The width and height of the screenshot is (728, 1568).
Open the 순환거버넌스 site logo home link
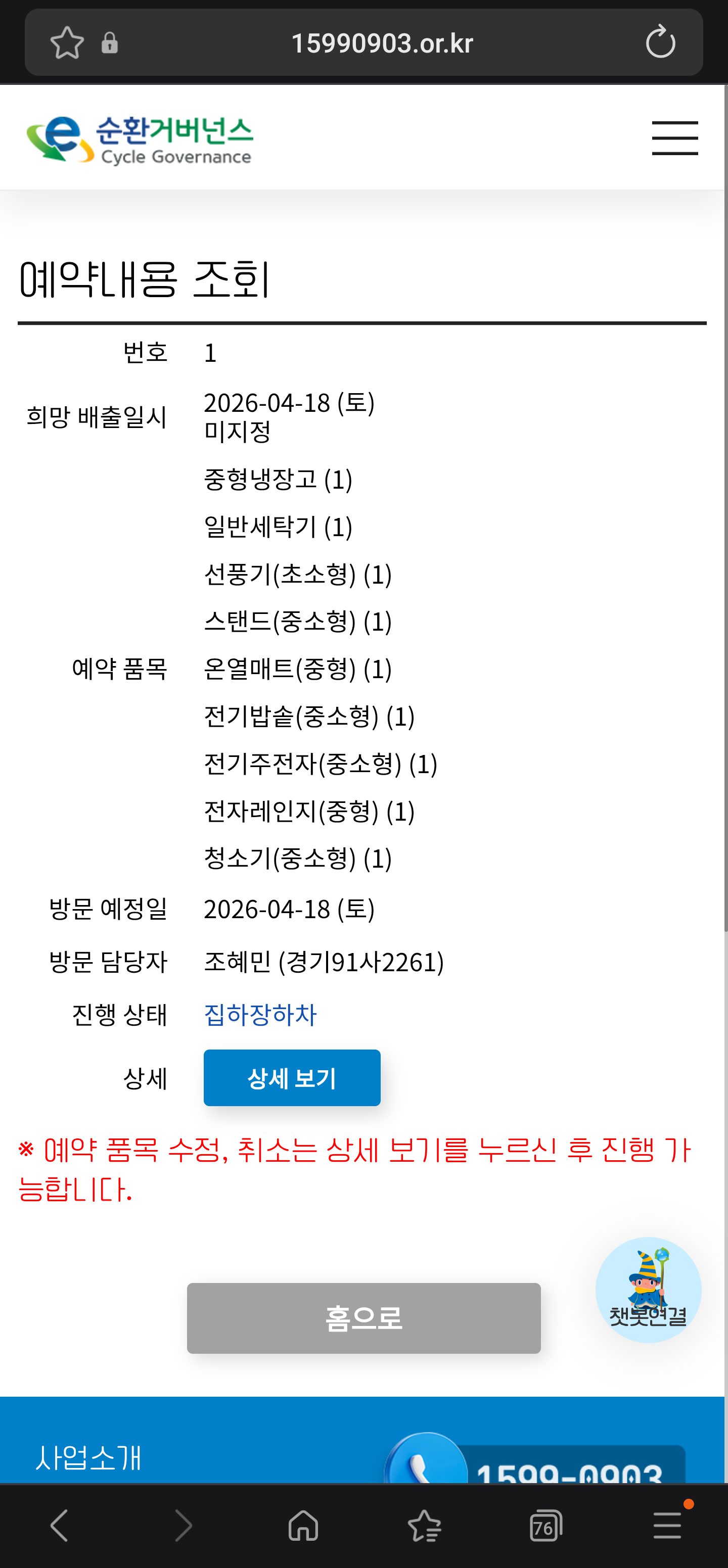pyautogui.click(x=140, y=140)
